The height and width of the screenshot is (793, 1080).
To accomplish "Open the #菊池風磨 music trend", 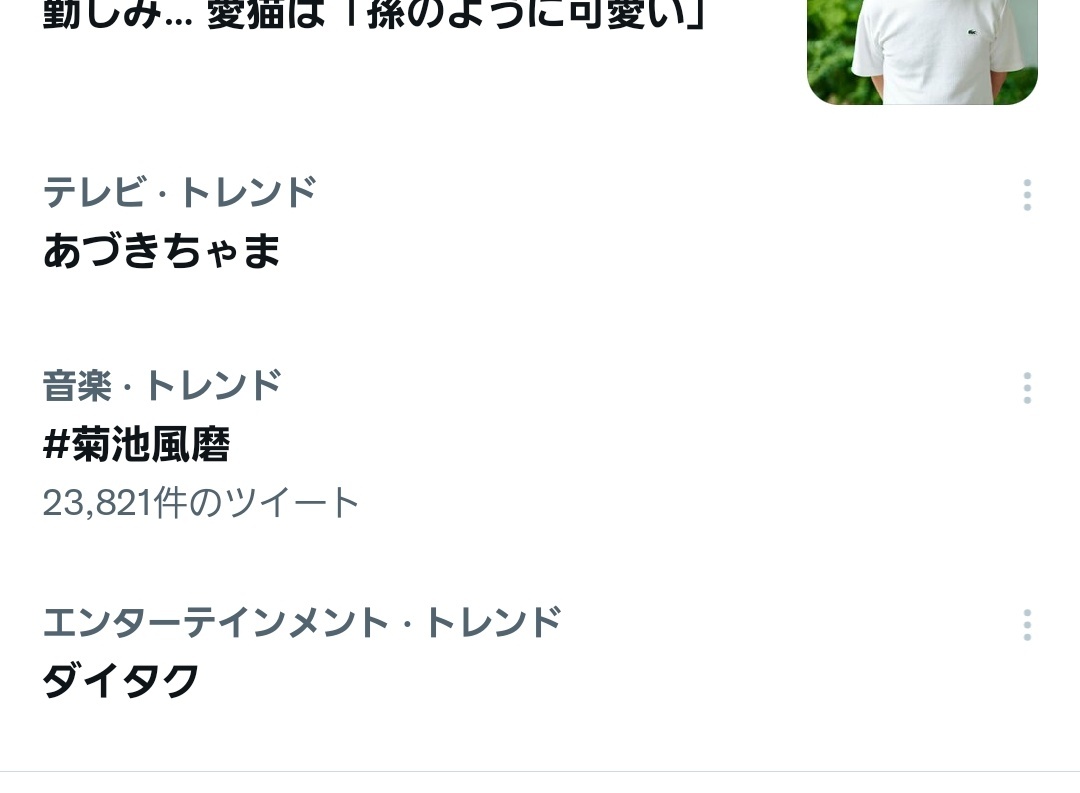I will (x=137, y=444).
